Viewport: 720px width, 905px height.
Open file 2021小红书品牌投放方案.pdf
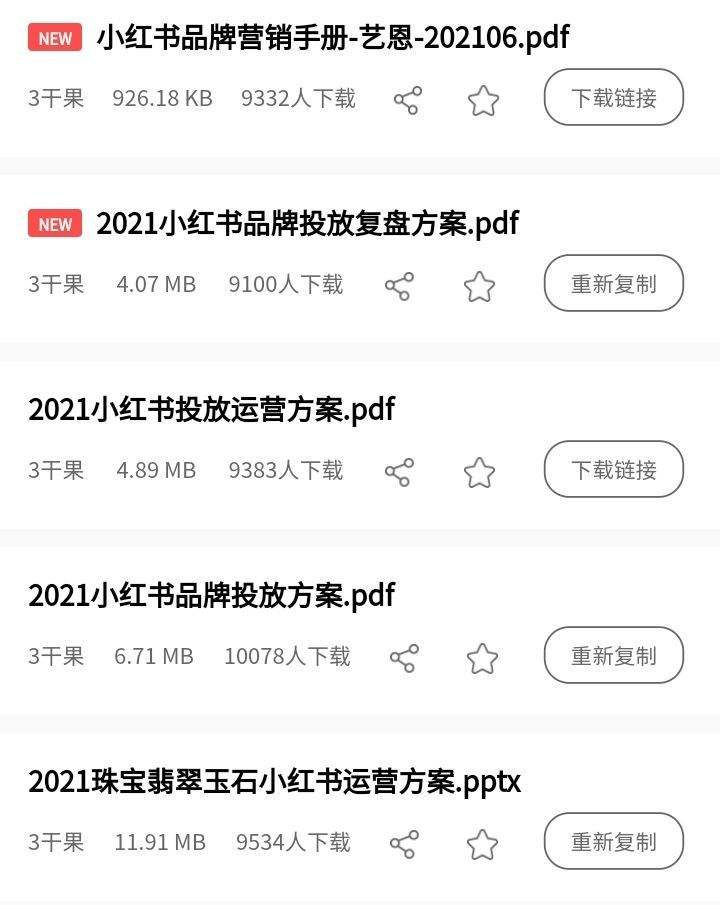pyautogui.click(x=211, y=595)
